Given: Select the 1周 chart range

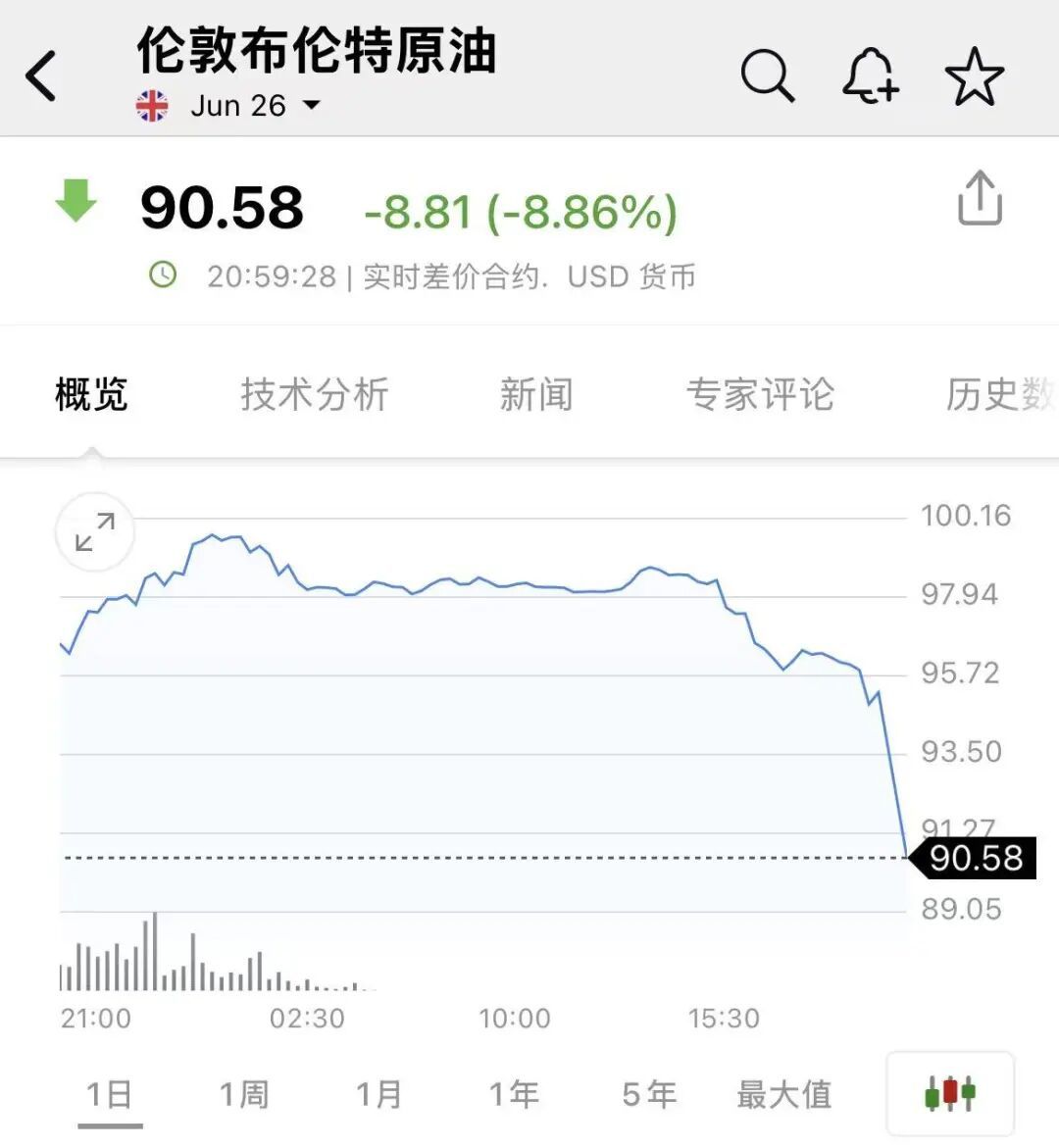Looking at the screenshot, I should [x=244, y=1094].
